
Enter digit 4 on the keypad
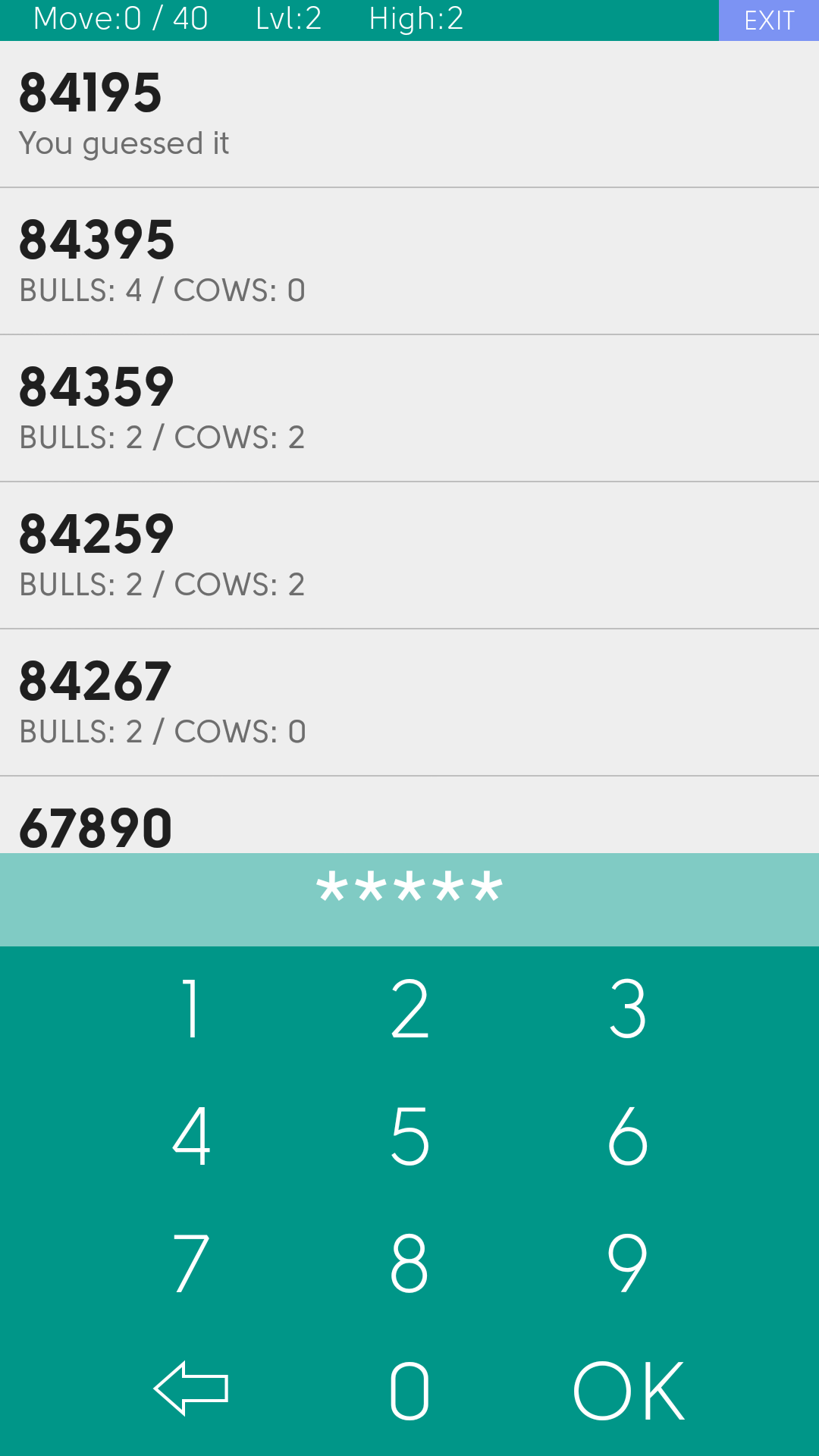click(191, 1135)
